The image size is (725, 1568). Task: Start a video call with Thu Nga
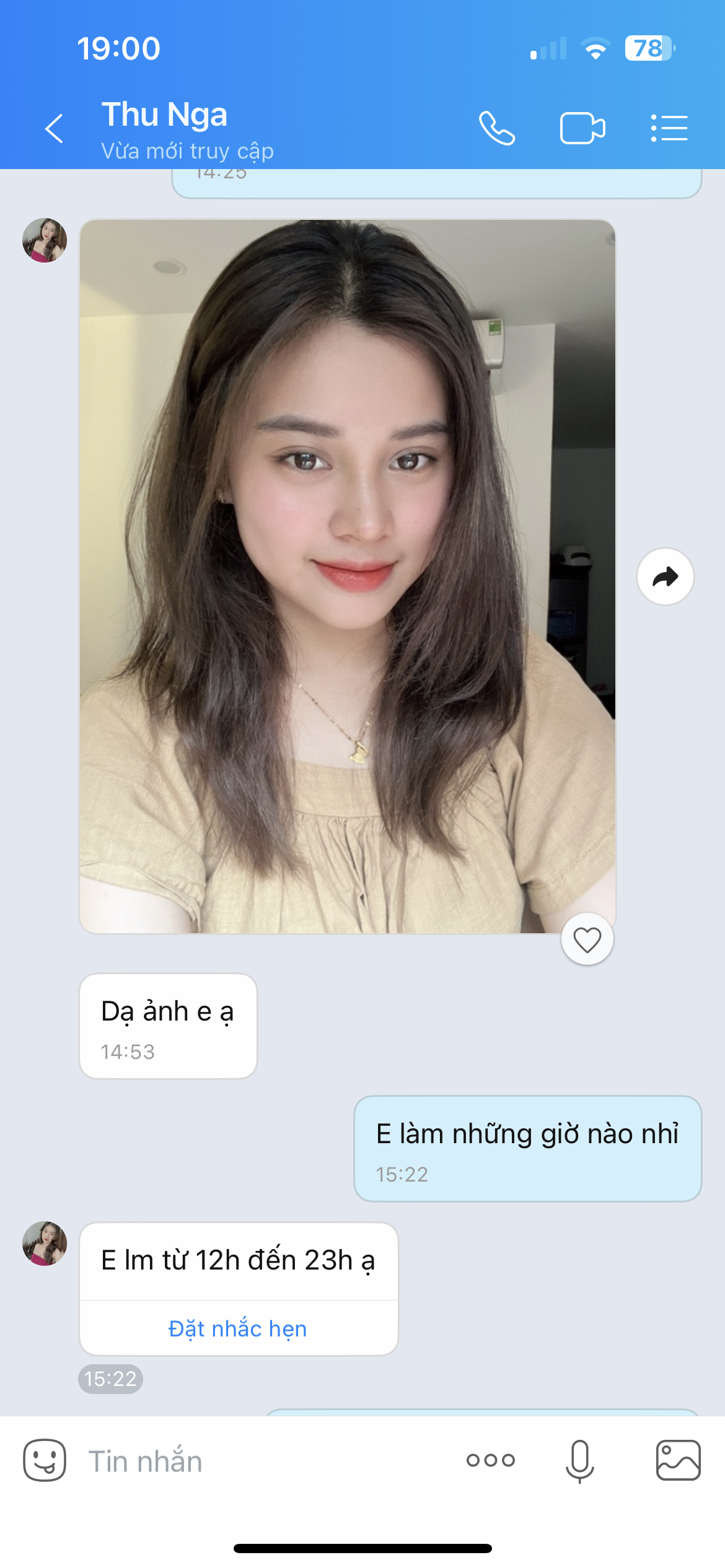point(582,129)
